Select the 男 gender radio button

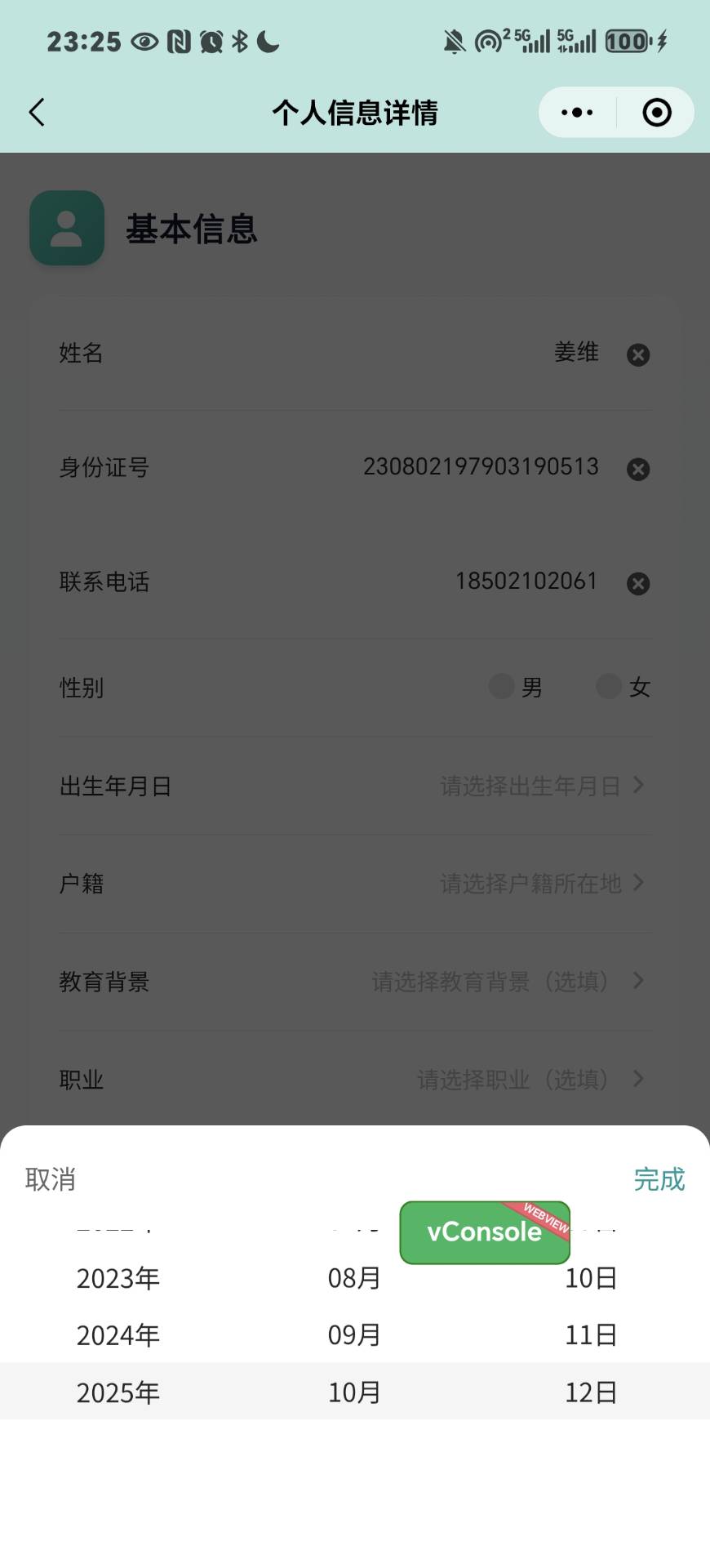(501, 687)
